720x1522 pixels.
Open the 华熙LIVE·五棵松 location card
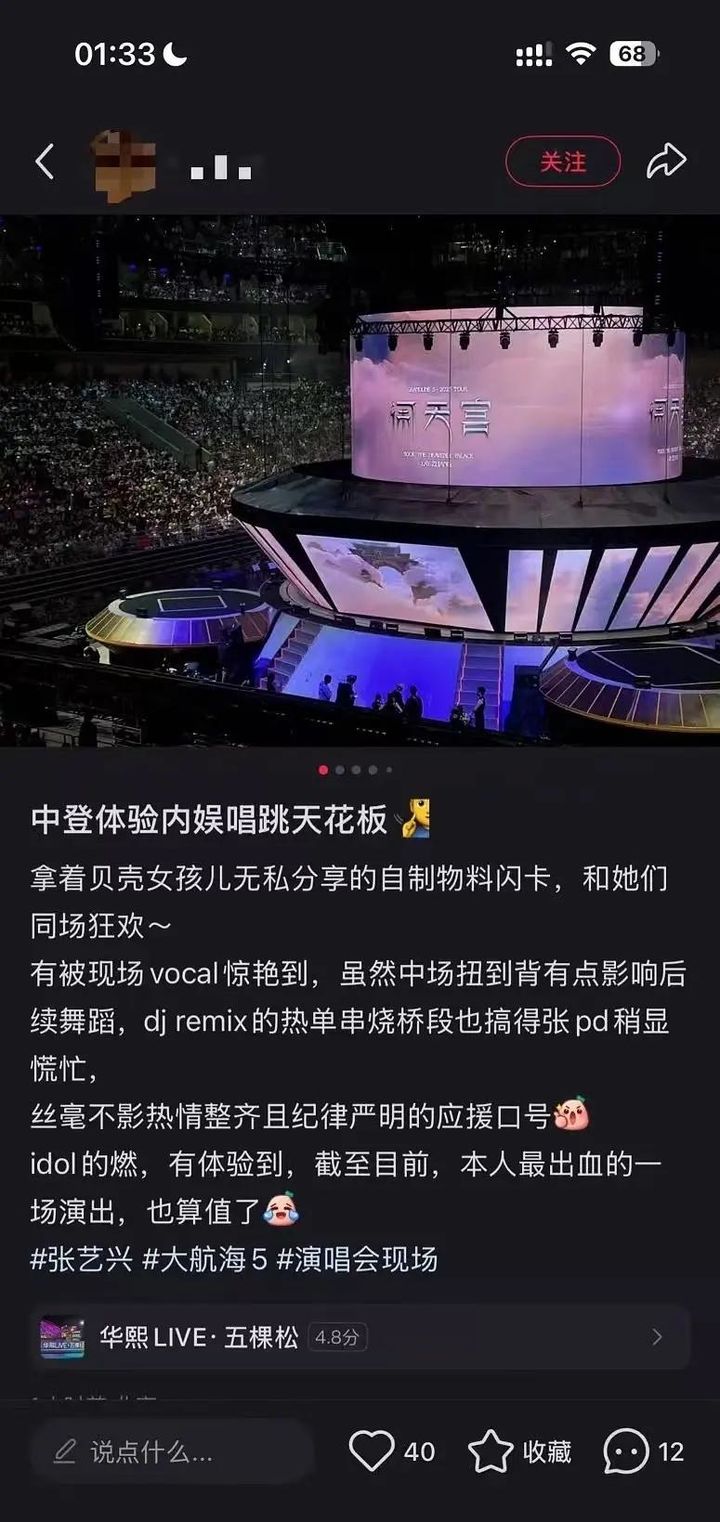(360, 1337)
